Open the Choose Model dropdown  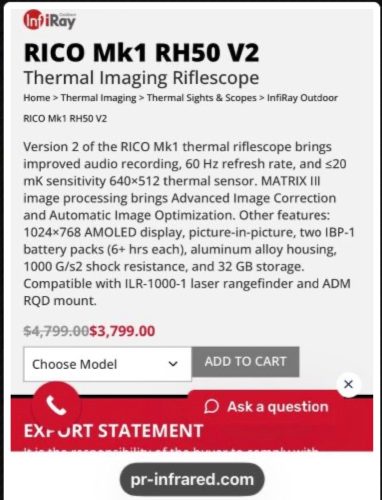[107, 364]
